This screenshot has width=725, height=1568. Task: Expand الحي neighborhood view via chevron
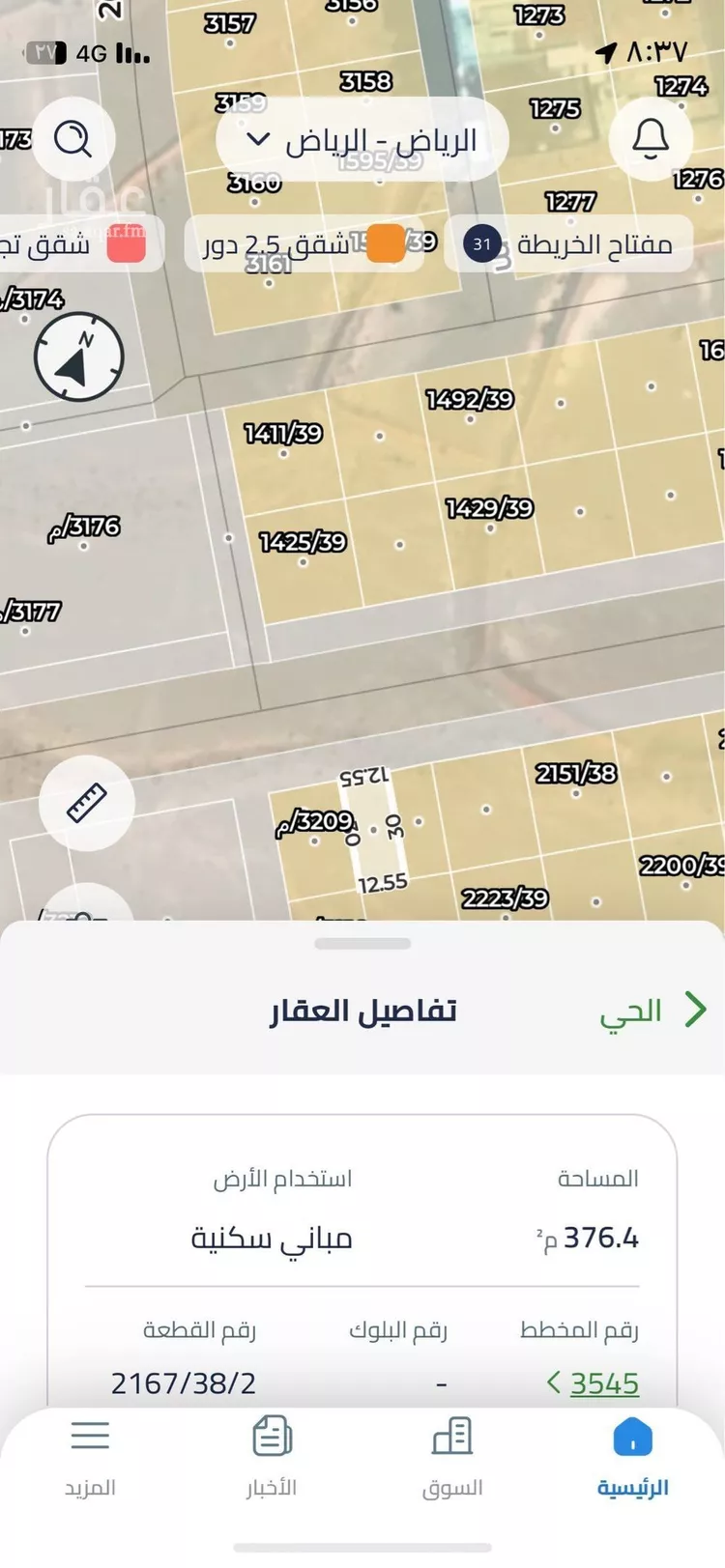click(x=694, y=1009)
